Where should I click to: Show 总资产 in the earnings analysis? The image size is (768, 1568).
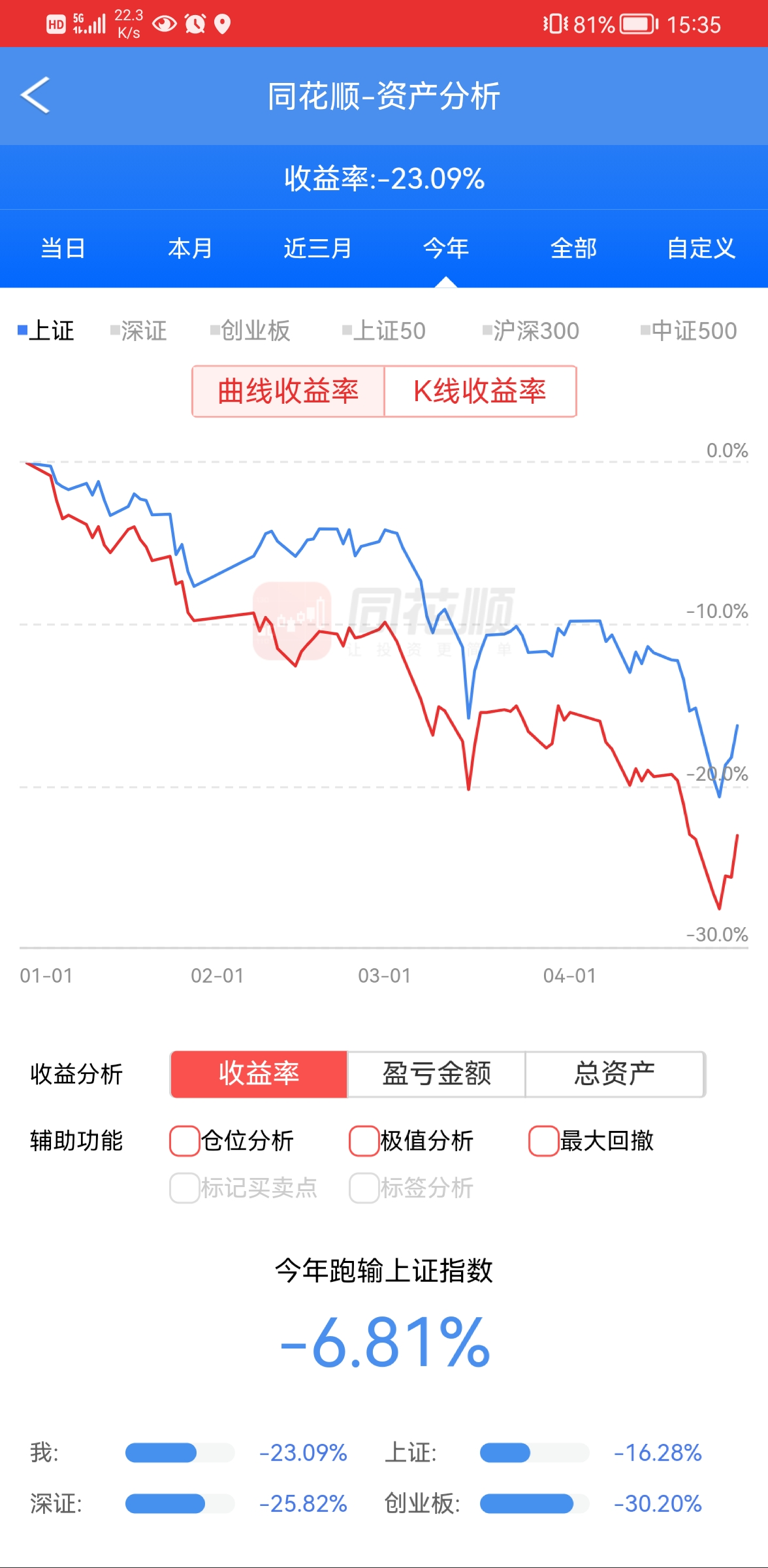(615, 1074)
